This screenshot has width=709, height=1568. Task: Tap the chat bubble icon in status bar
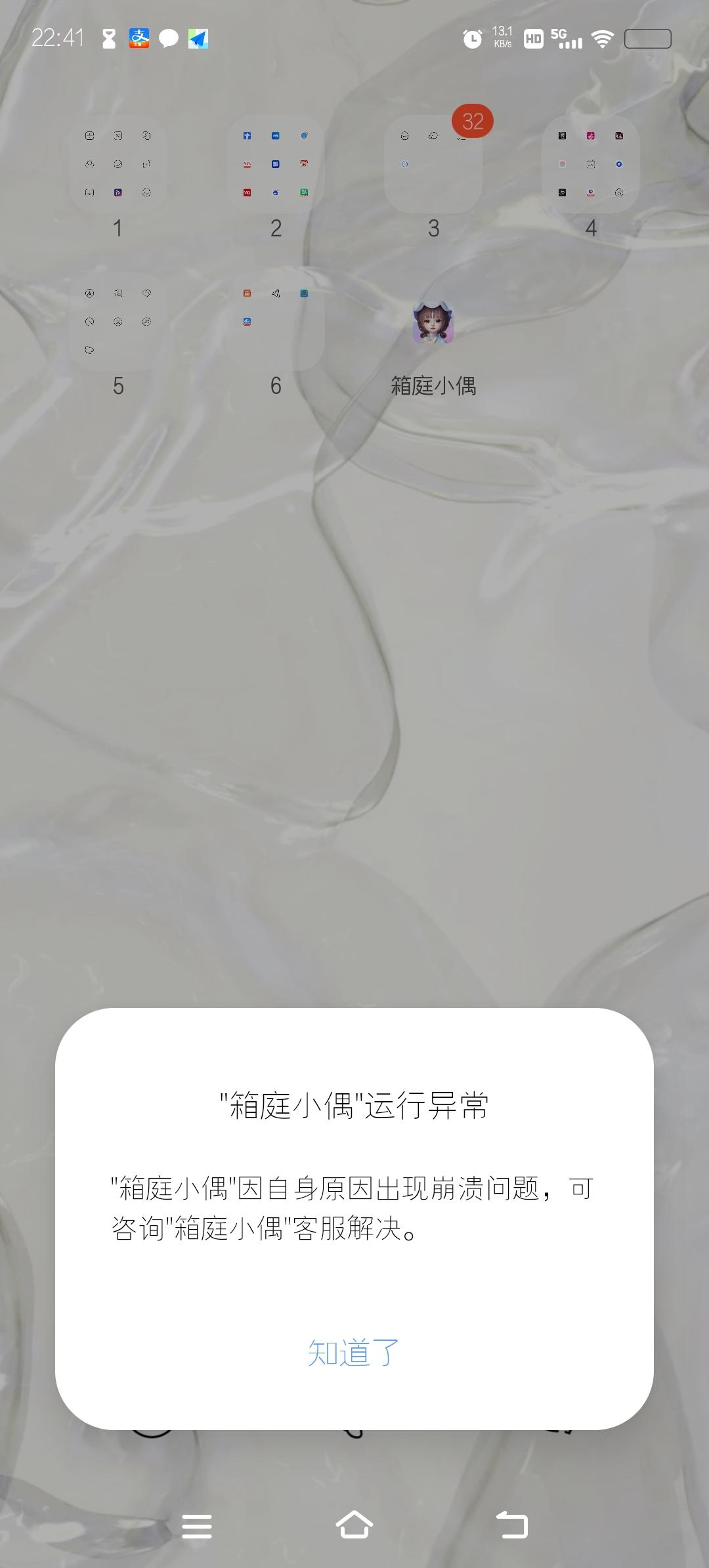[169, 39]
